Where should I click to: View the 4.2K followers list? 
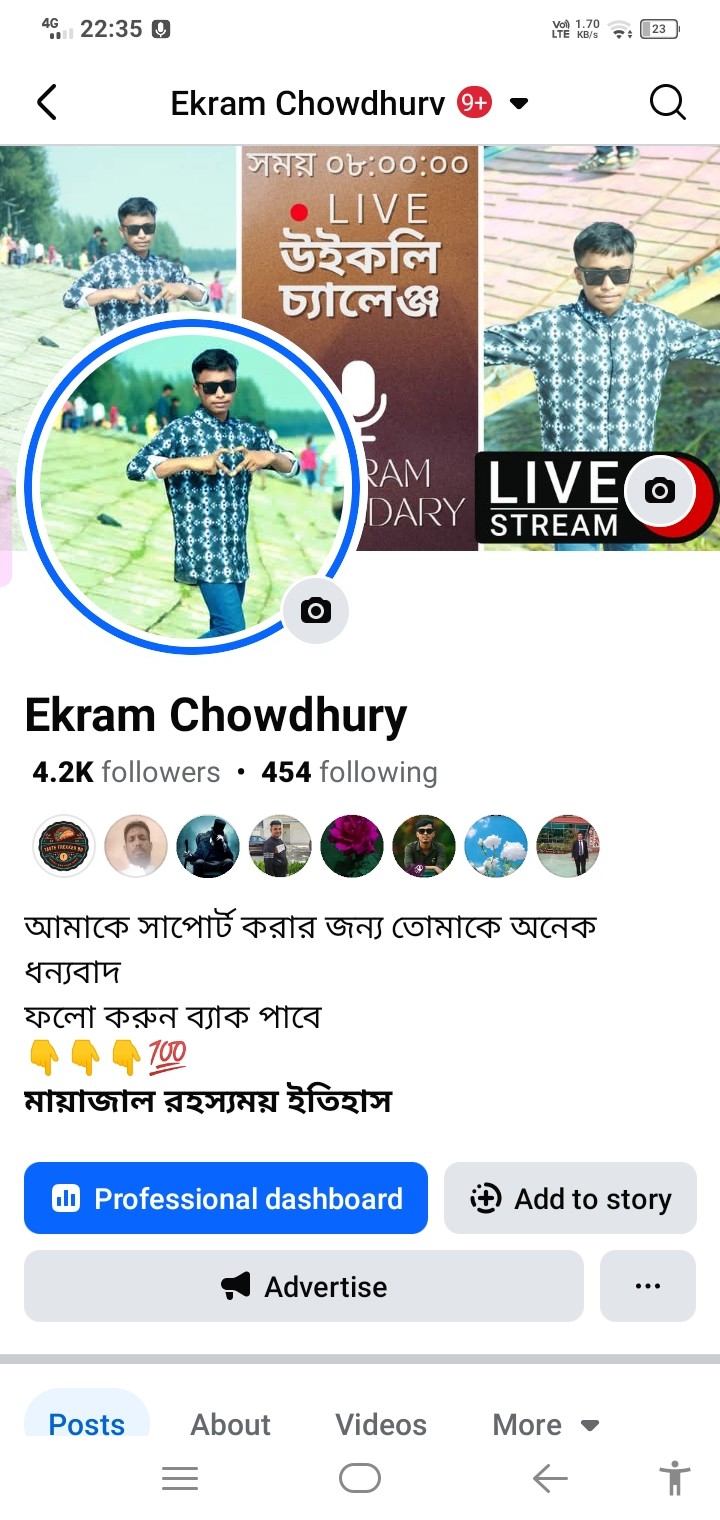[x=126, y=772]
